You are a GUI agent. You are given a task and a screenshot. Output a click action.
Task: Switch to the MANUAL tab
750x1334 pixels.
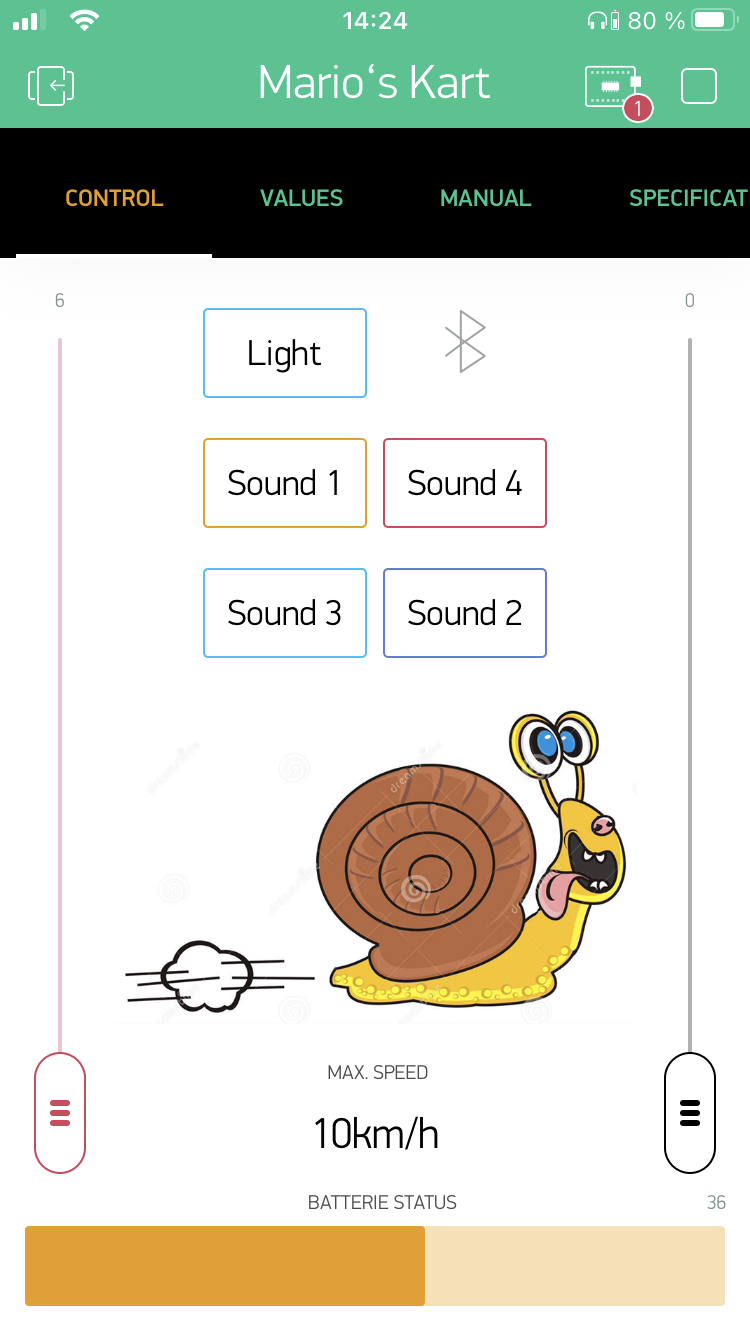click(x=485, y=198)
